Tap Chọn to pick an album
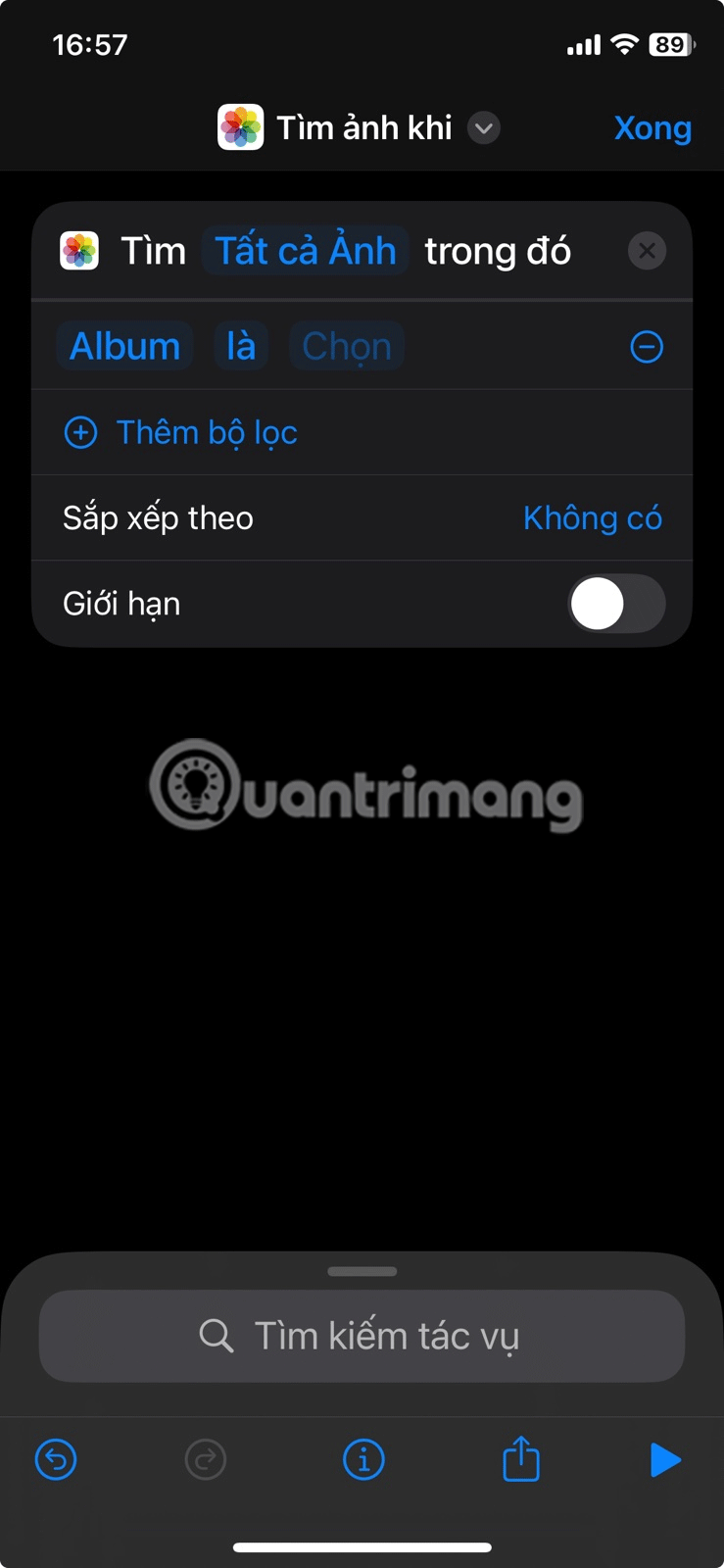The image size is (724, 1568). click(x=347, y=347)
